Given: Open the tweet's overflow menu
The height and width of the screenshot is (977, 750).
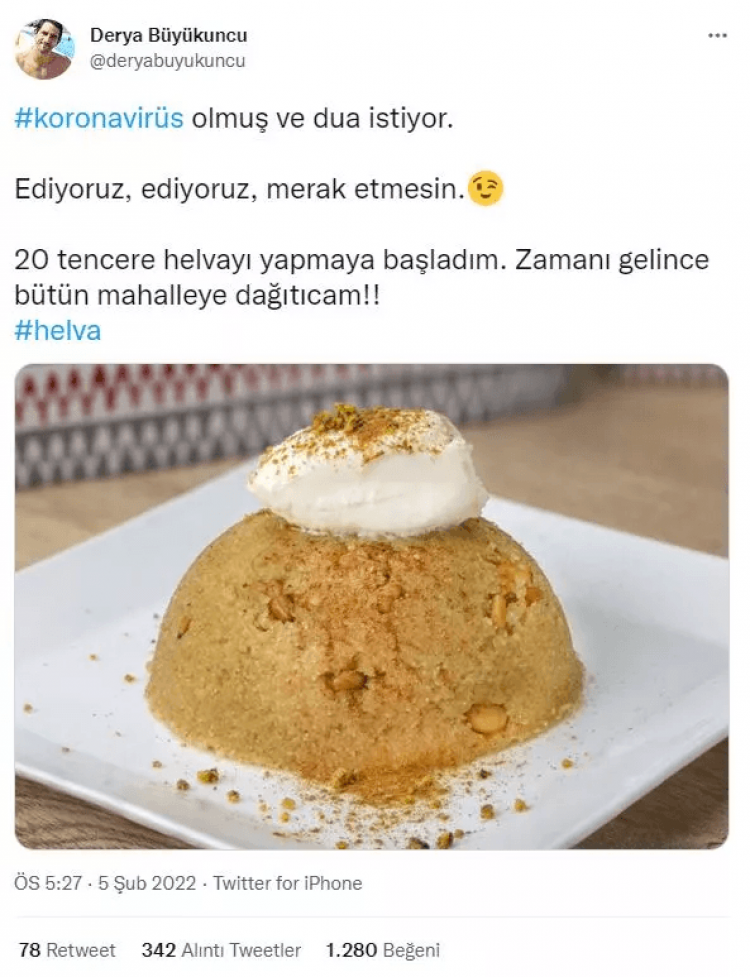Looking at the screenshot, I should coord(717,35).
